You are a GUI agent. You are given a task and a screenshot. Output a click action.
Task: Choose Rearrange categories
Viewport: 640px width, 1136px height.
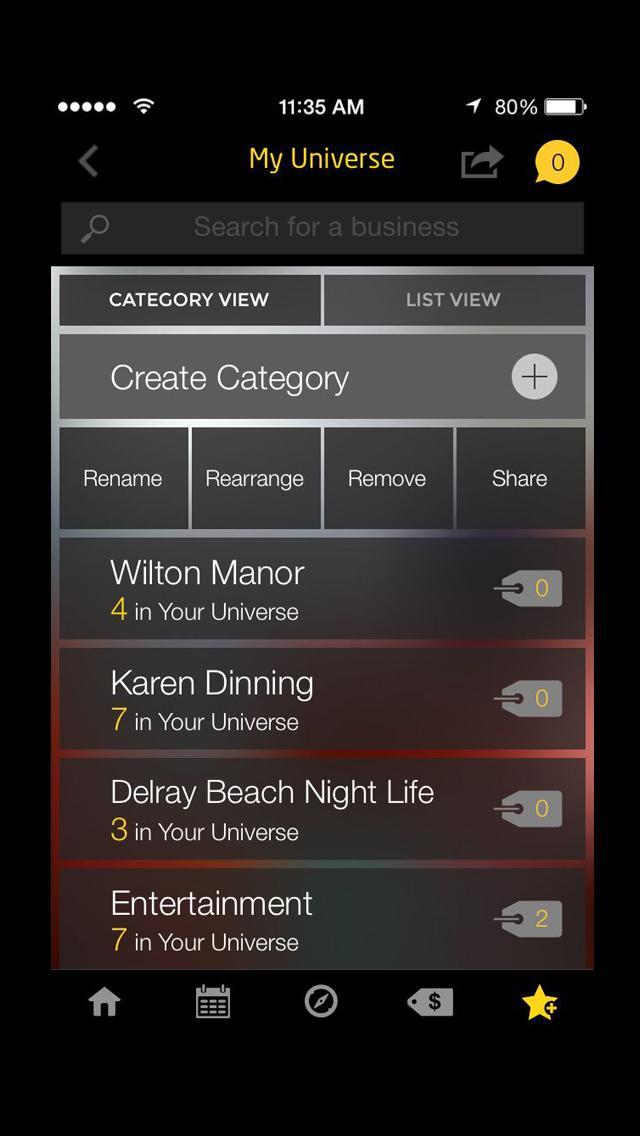click(255, 478)
